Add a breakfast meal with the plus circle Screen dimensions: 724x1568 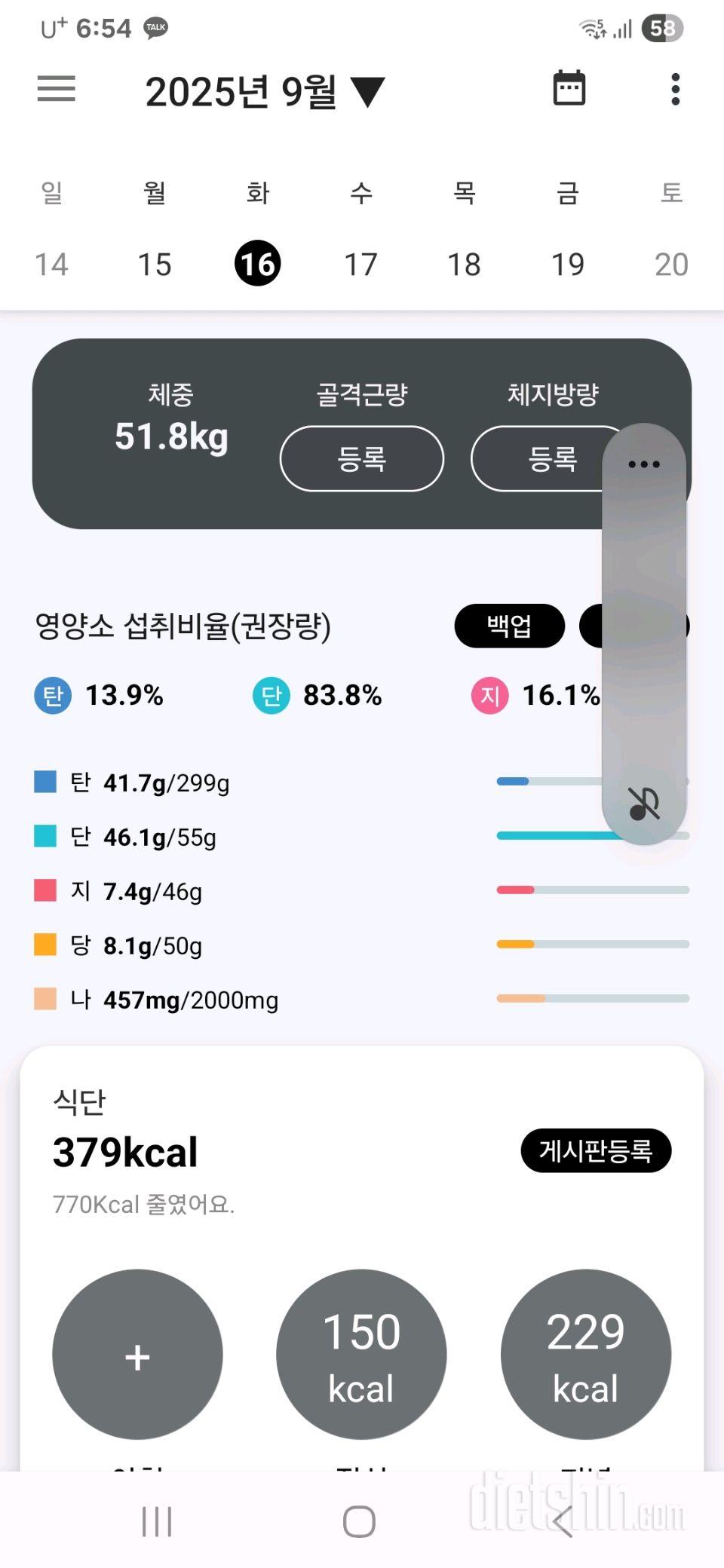pyautogui.click(x=137, y=1354)
